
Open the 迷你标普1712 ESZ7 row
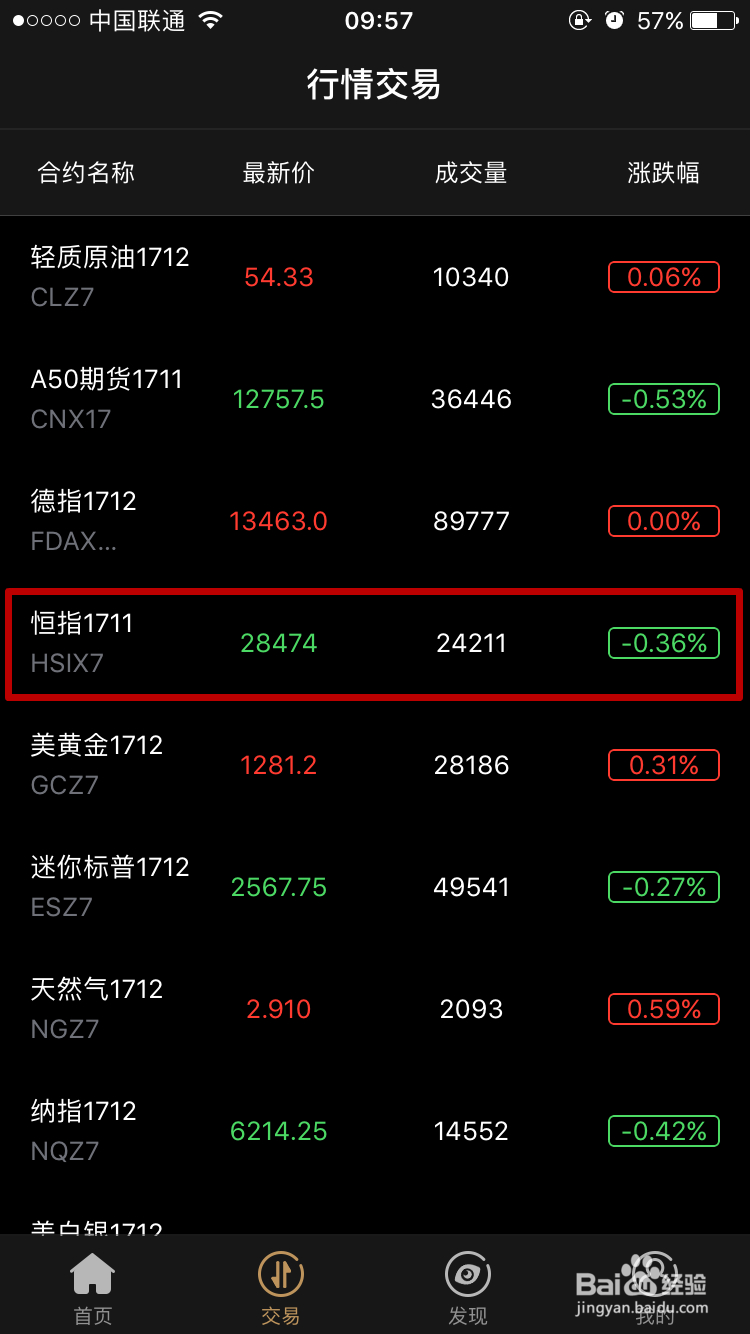(375, 887)
